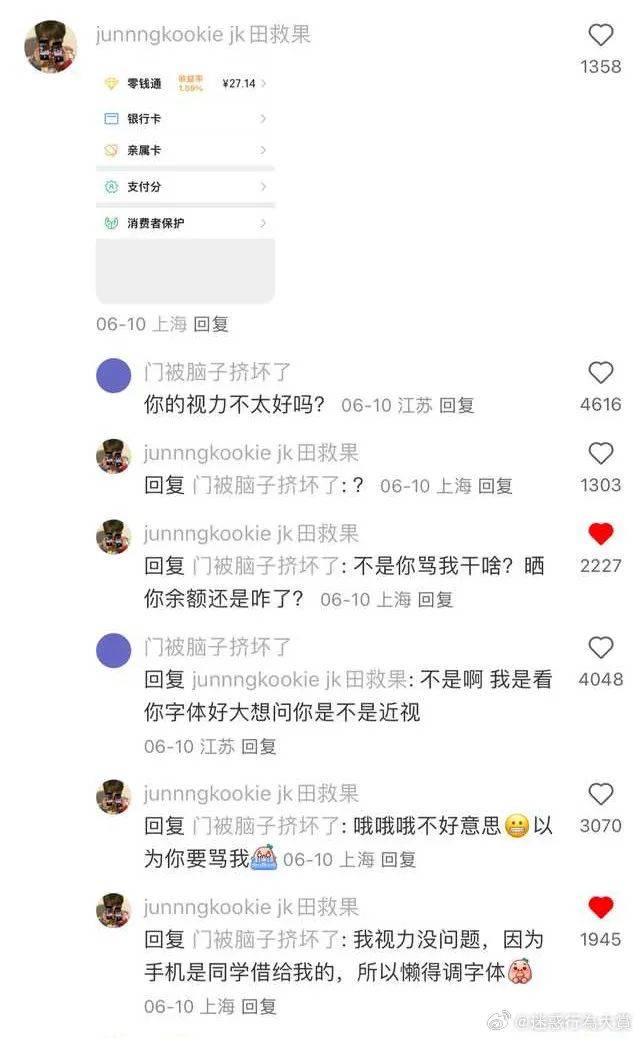Reply to the top comment with the image
This screenshot has height=1038, width=639.
coord(211,324)
